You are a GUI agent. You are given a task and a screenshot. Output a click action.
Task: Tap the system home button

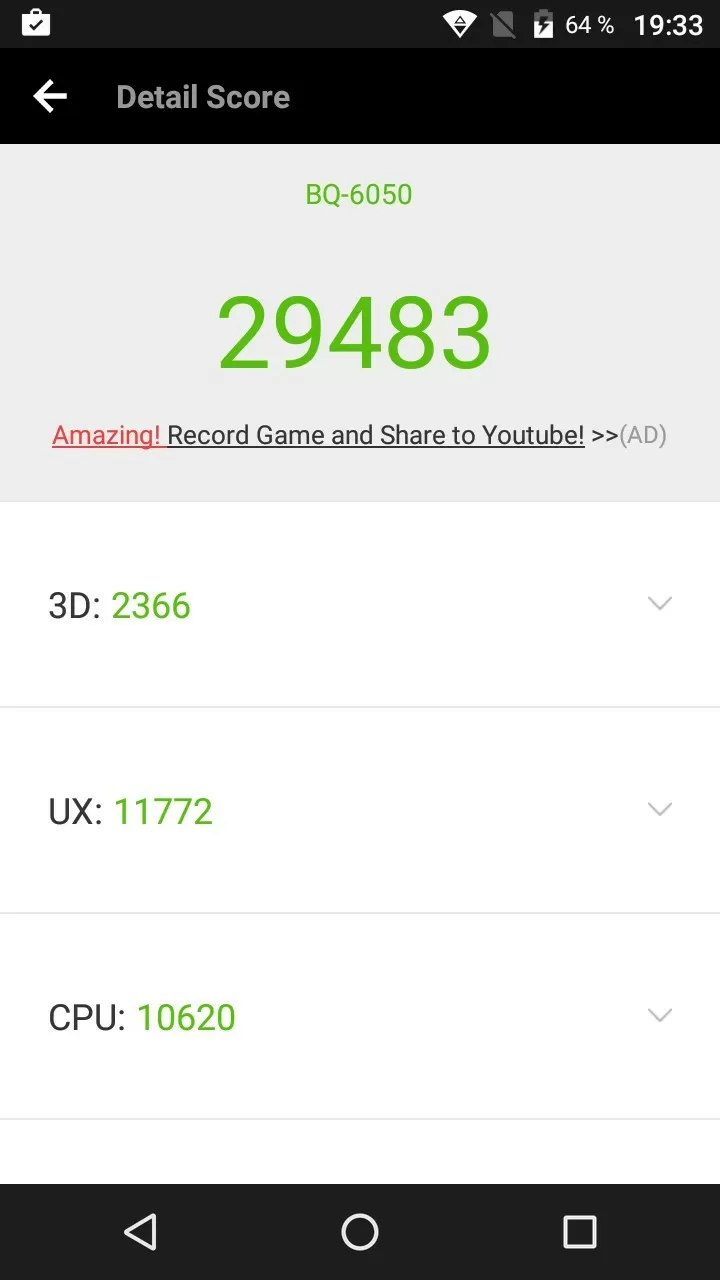tap(360, 1232)
